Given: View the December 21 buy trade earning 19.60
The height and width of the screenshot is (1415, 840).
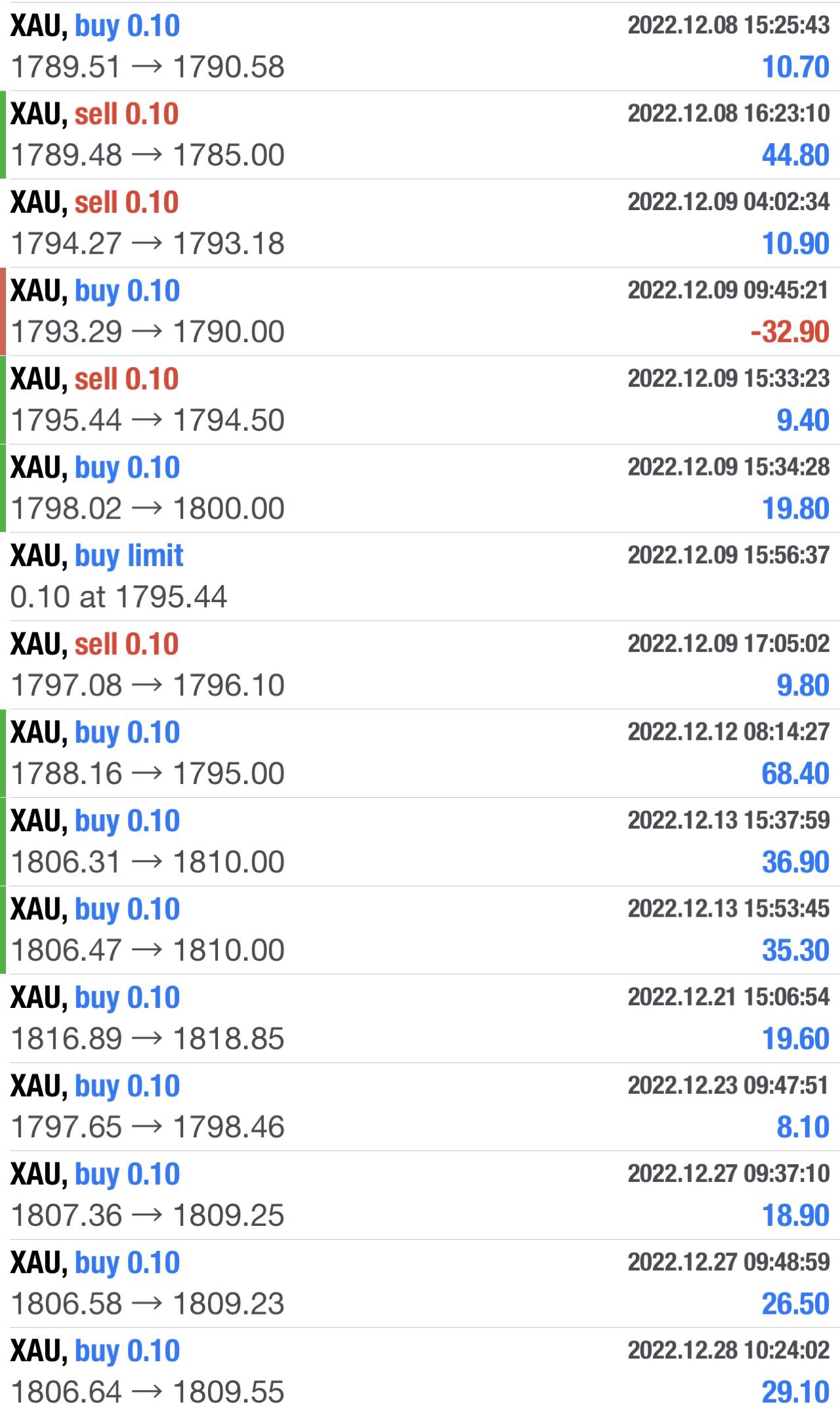Looking at the screenshot, I should point(420,1018).
